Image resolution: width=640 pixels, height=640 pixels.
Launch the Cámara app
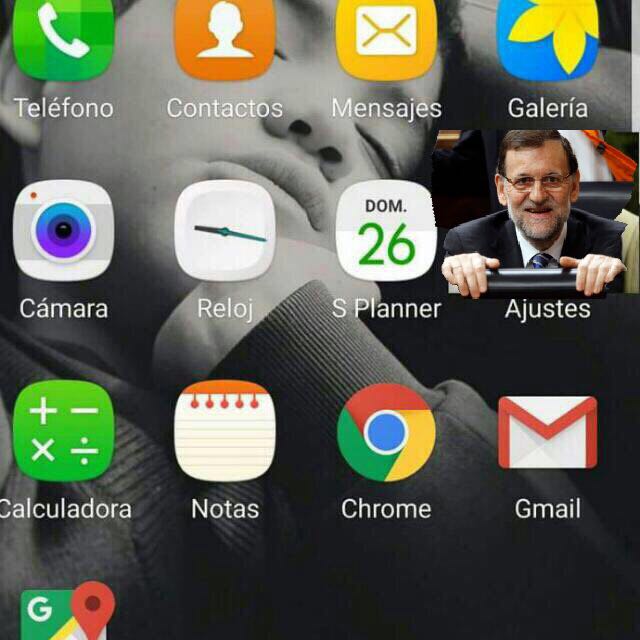(x=63, y=230)
